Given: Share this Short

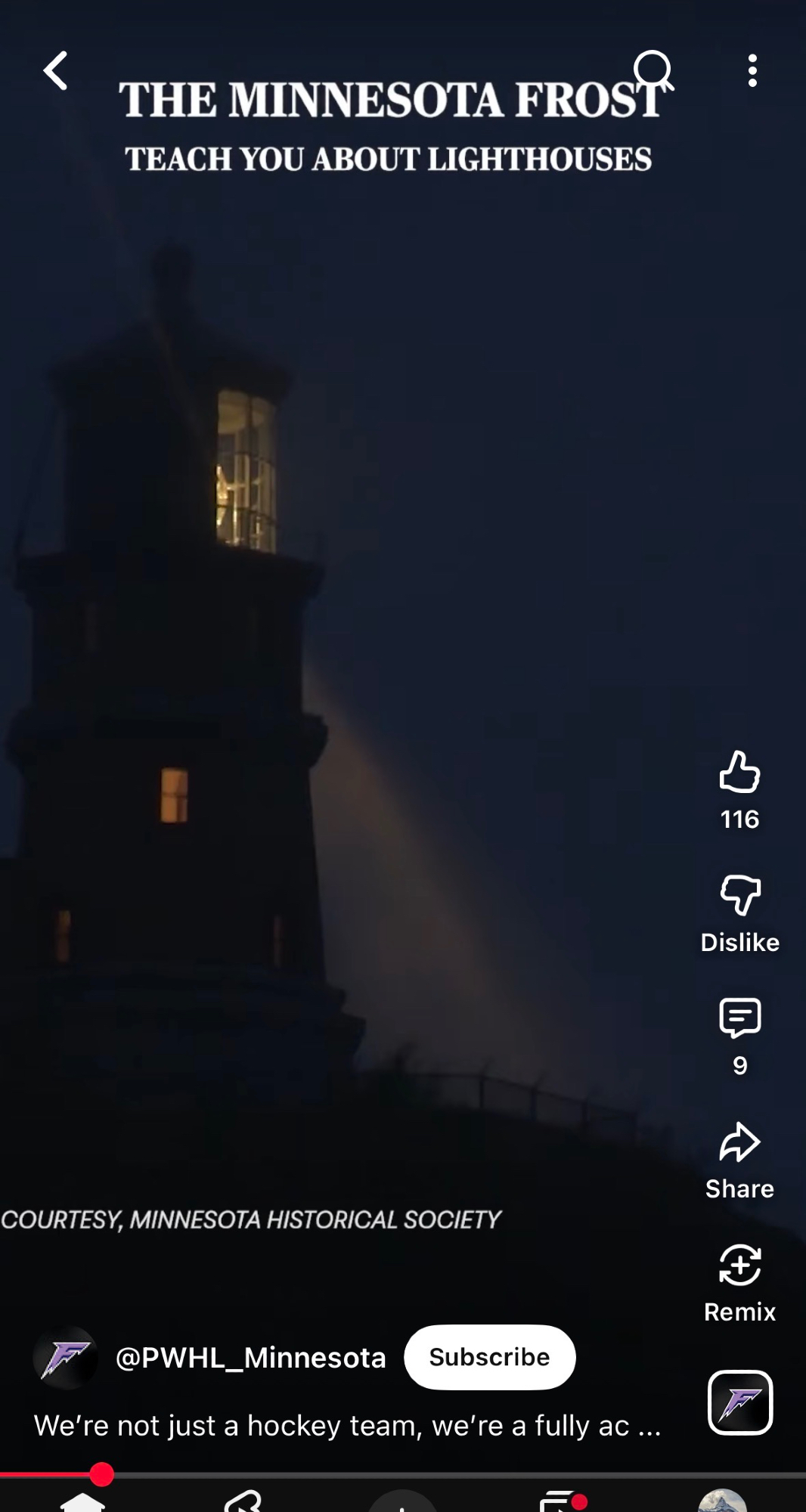Looking at the screenshot, I should pyautogui.click(x=739, y=1142).
